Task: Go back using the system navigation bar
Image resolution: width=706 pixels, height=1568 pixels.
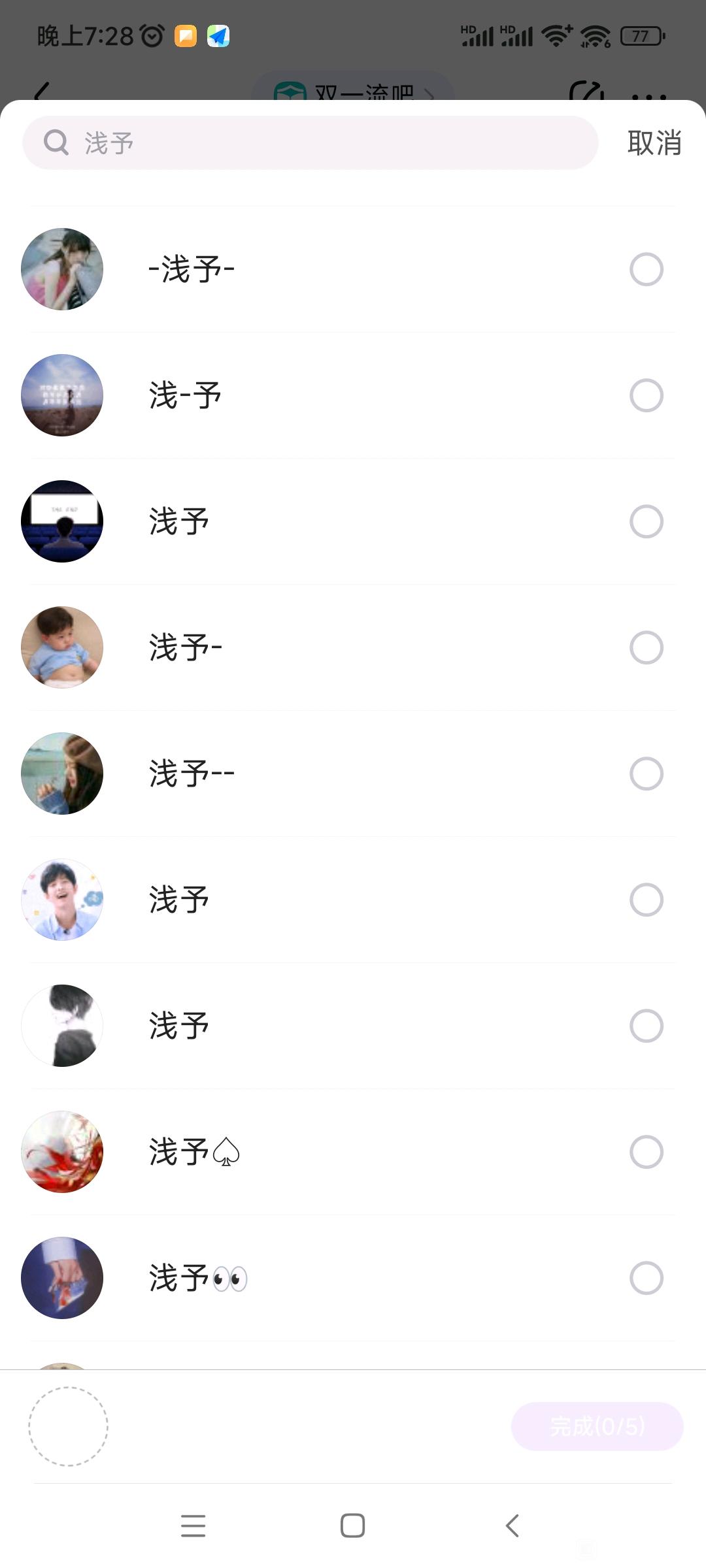Action: [513, 1526]
